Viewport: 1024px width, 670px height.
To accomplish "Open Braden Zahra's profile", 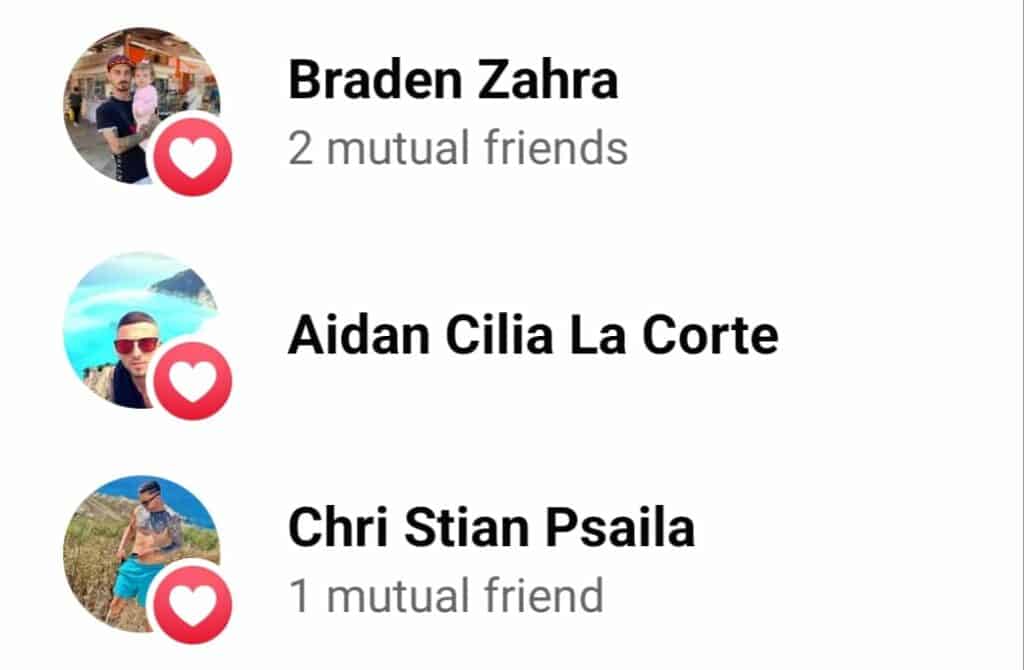I will tap(452, 82).
